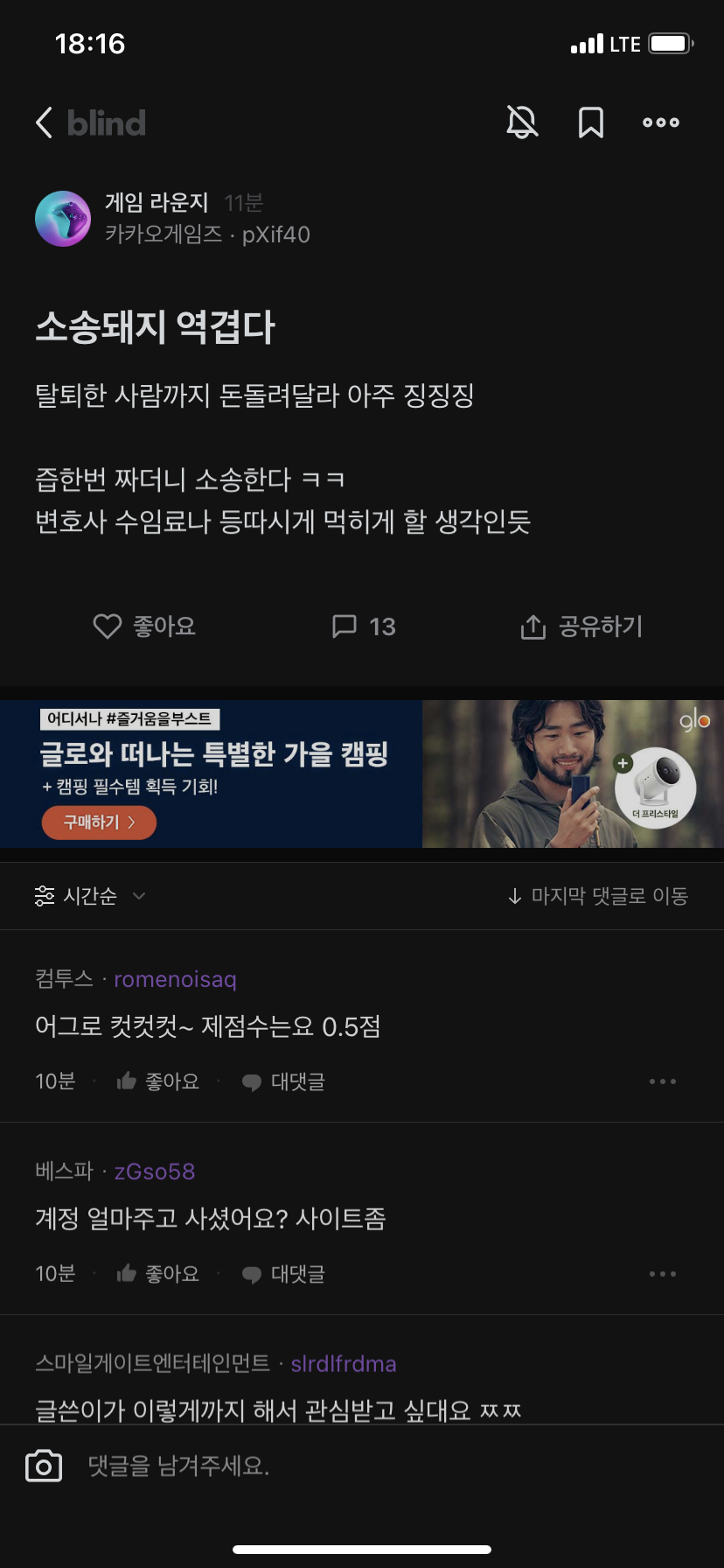Screen dimensions: 724x1568
Task: Reply to romenoisaq's comment via 대댓글
Action: pos(283,1081)
